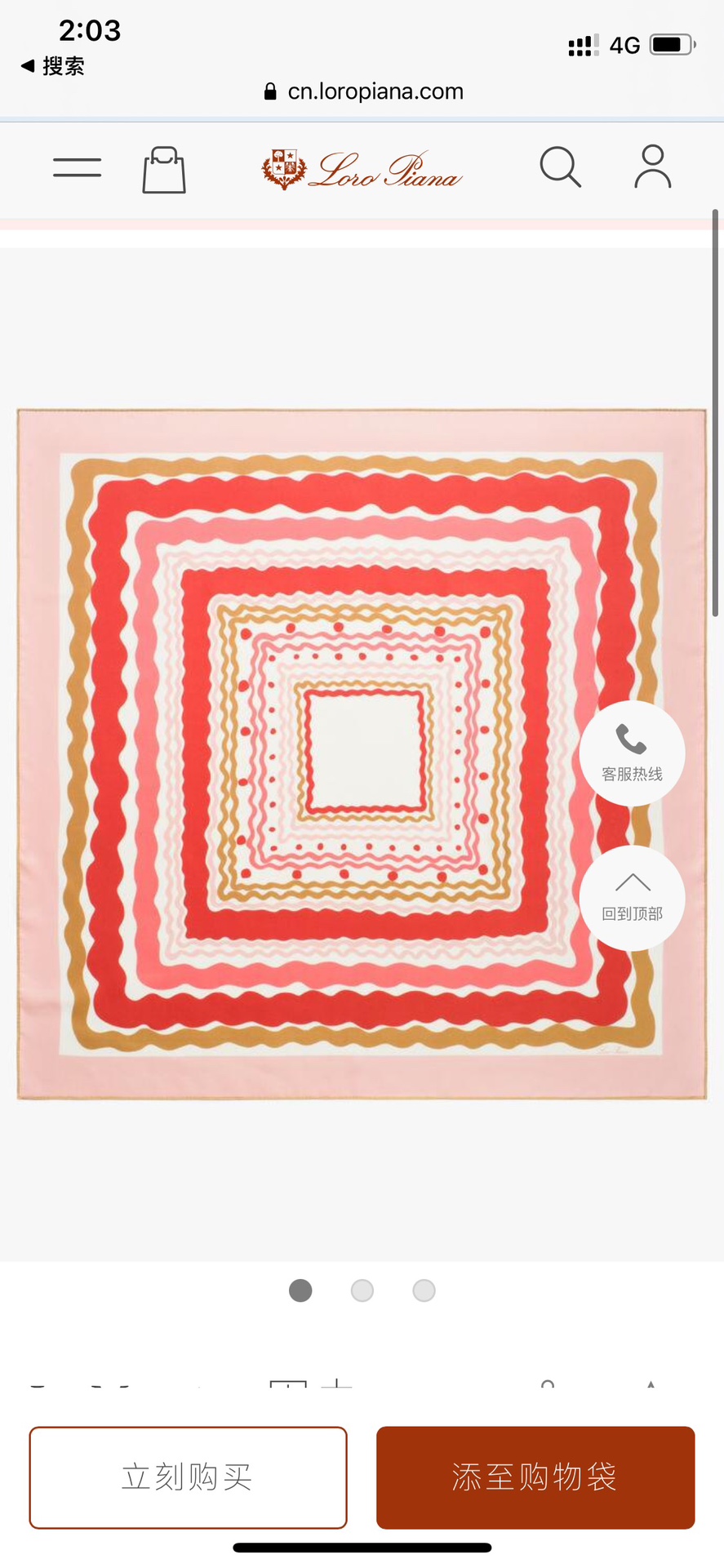The height and width of the screenshot is (1568, 724).
Task: Open the shopping bag
Action: (164, 170)
